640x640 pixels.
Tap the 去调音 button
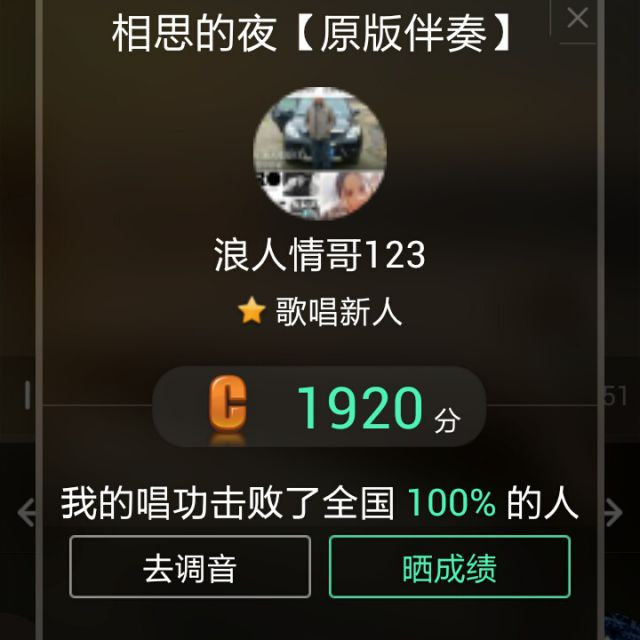pyautogui.click(x=190, y=567)
